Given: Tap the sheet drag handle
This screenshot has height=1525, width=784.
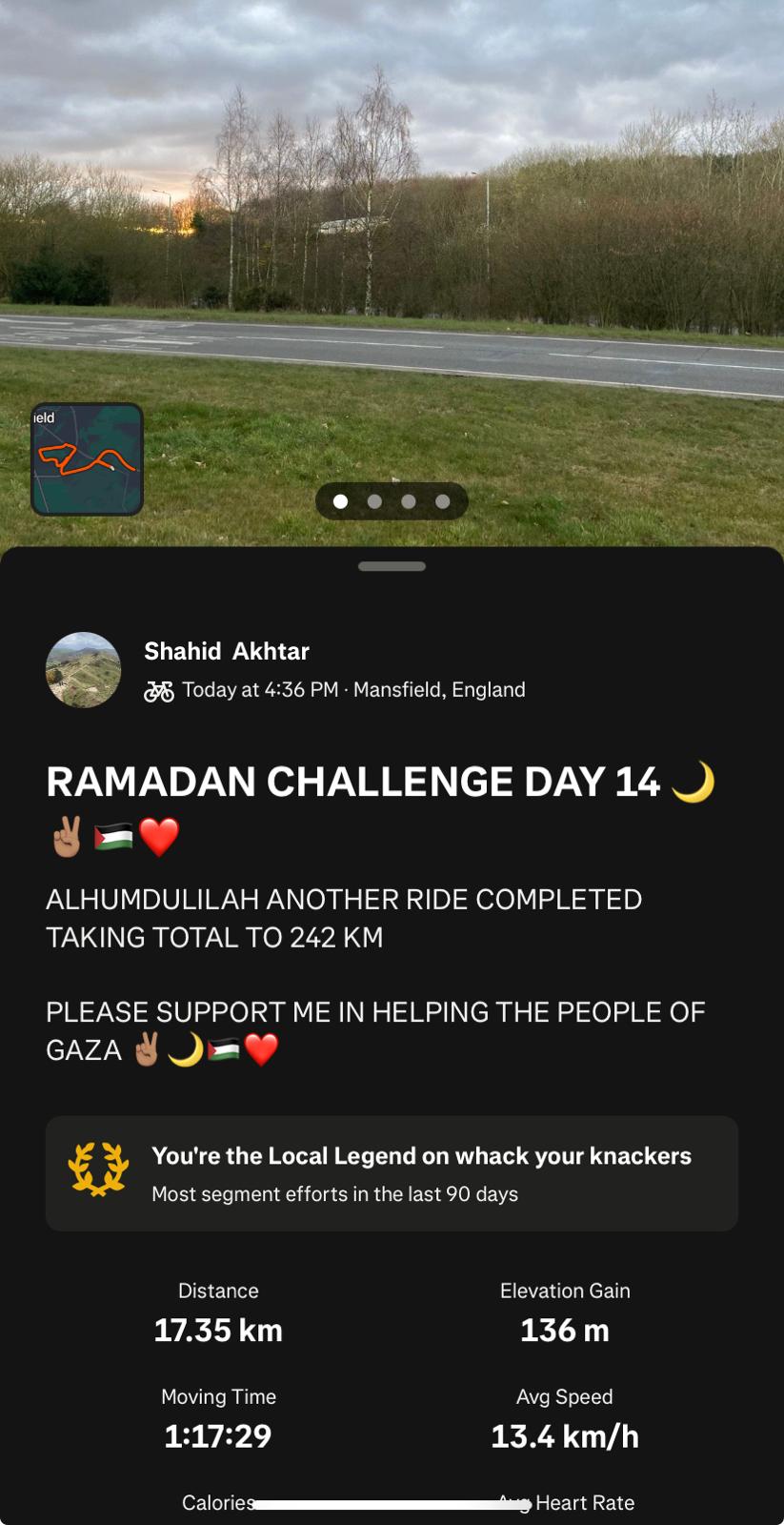Looking at the screenshot, I should [392, 566].
